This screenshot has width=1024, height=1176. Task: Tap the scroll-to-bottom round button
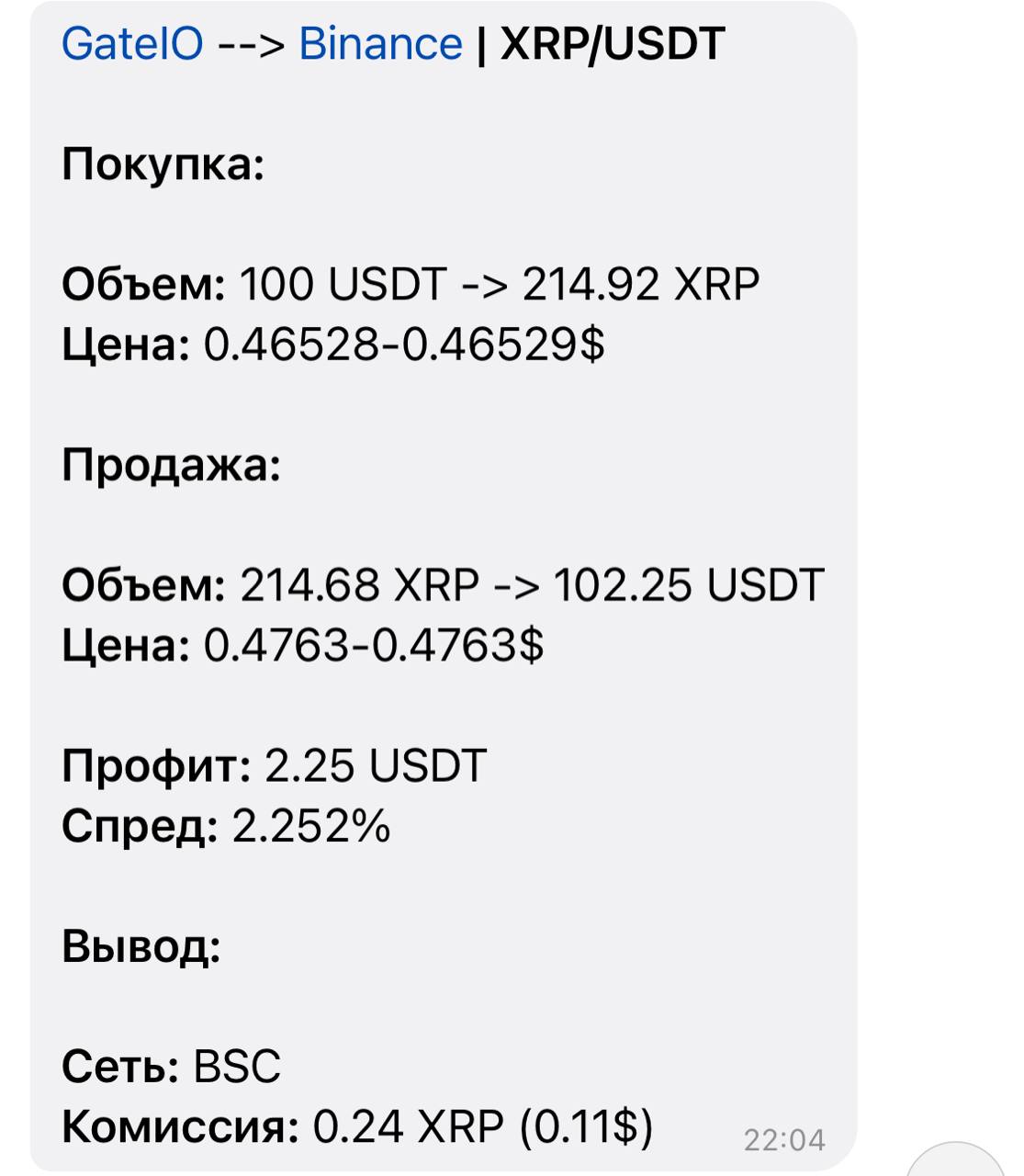pos(955,1163)
